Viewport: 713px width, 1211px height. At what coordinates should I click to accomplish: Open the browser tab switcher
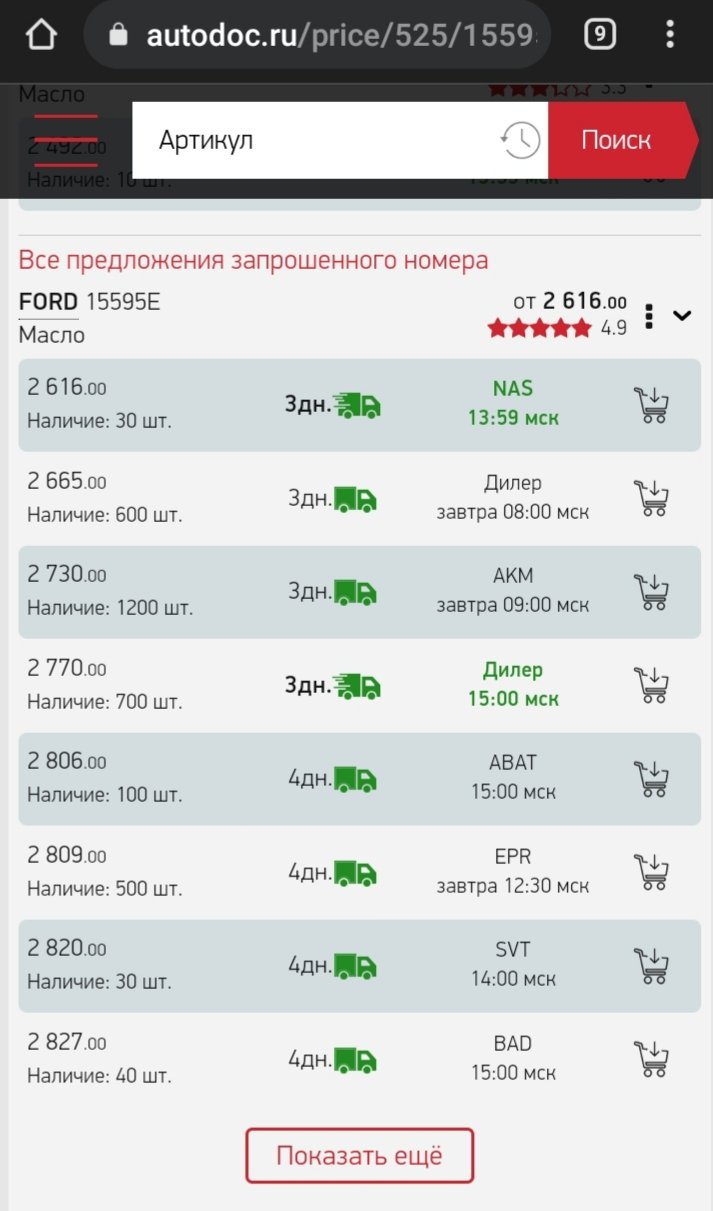click(x=599, y=35)
